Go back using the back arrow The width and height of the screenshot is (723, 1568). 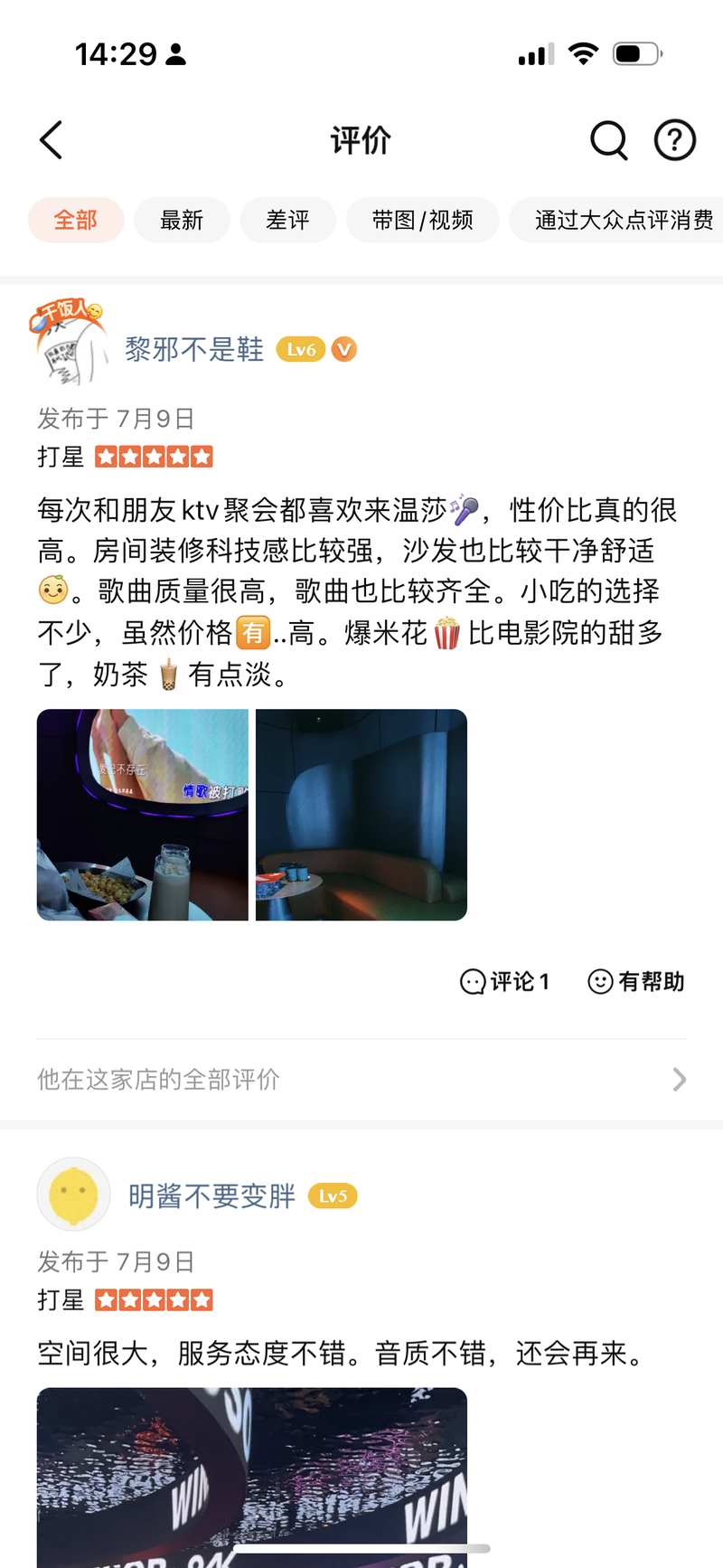coord(51,140)
